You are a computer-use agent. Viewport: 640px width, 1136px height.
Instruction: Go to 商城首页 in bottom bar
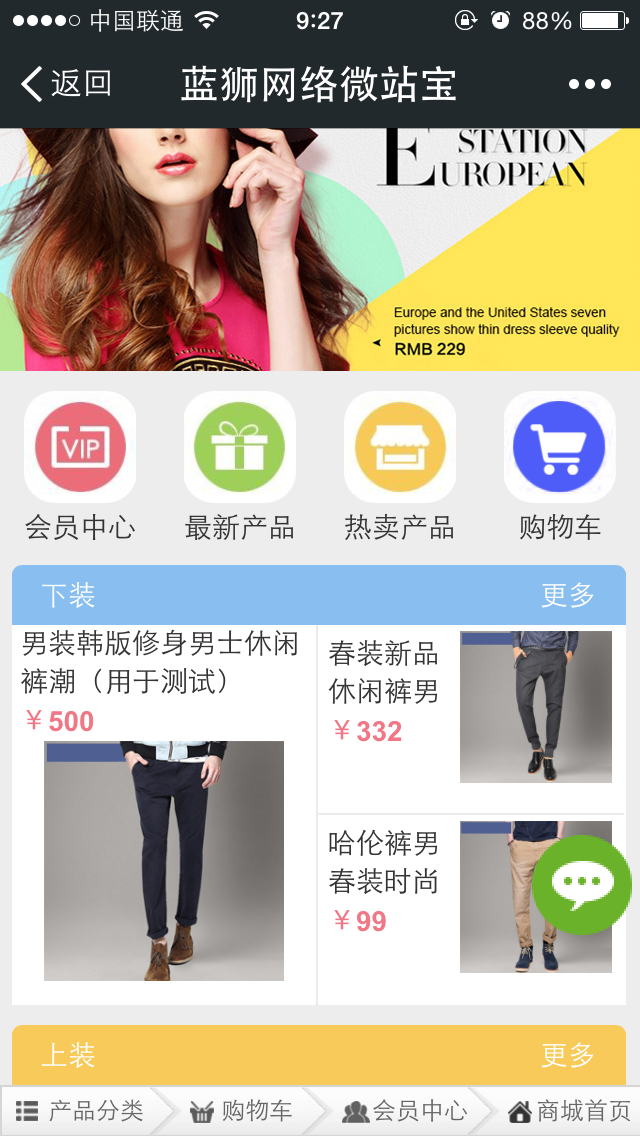568,1110
